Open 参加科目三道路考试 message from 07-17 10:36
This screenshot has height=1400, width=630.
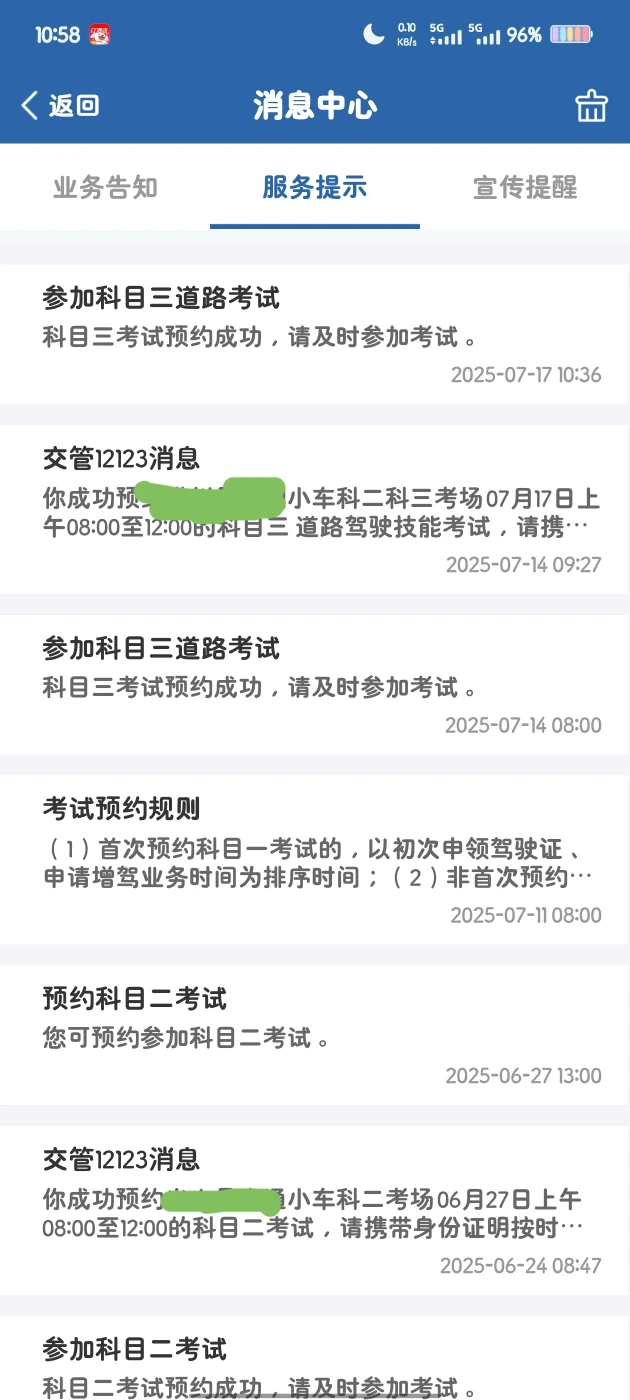click(315, 334)
